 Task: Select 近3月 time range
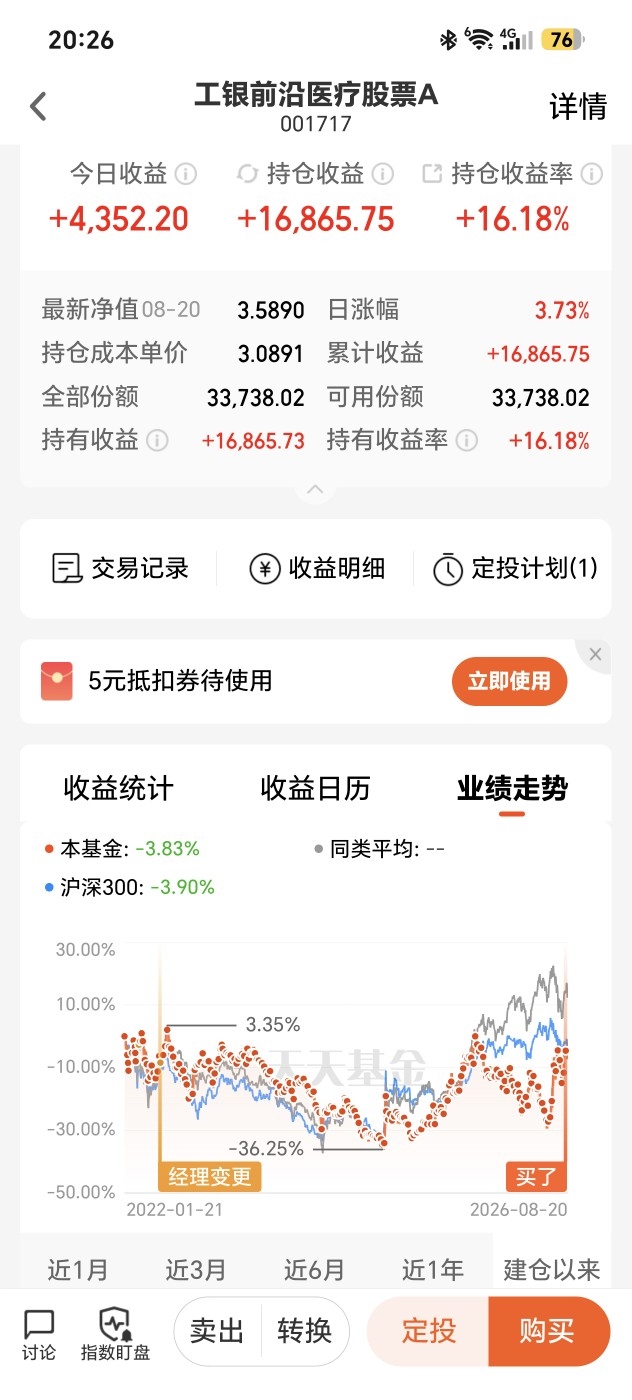point(196,1269)
